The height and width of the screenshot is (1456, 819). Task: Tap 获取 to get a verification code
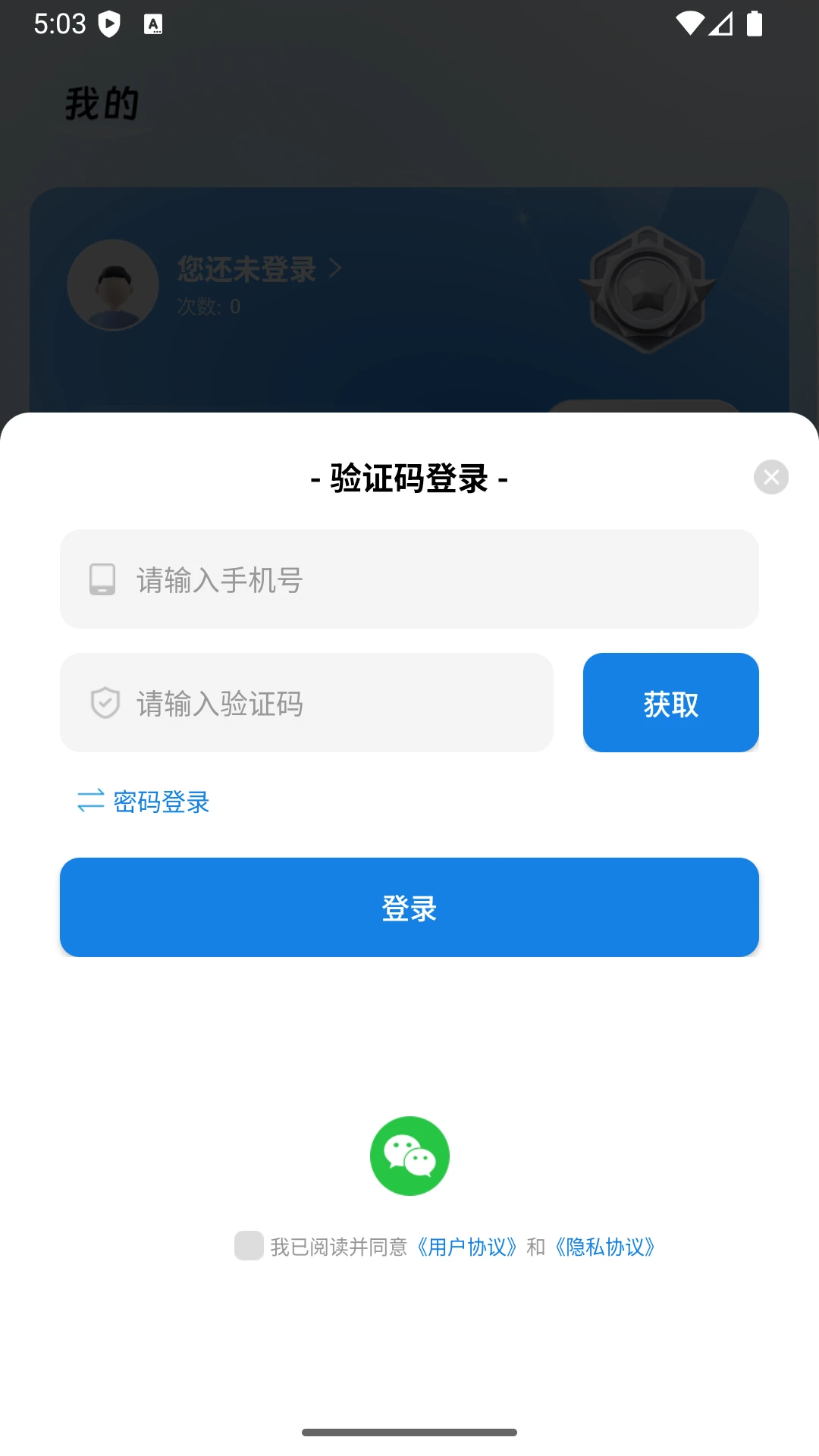click(671, 702)
